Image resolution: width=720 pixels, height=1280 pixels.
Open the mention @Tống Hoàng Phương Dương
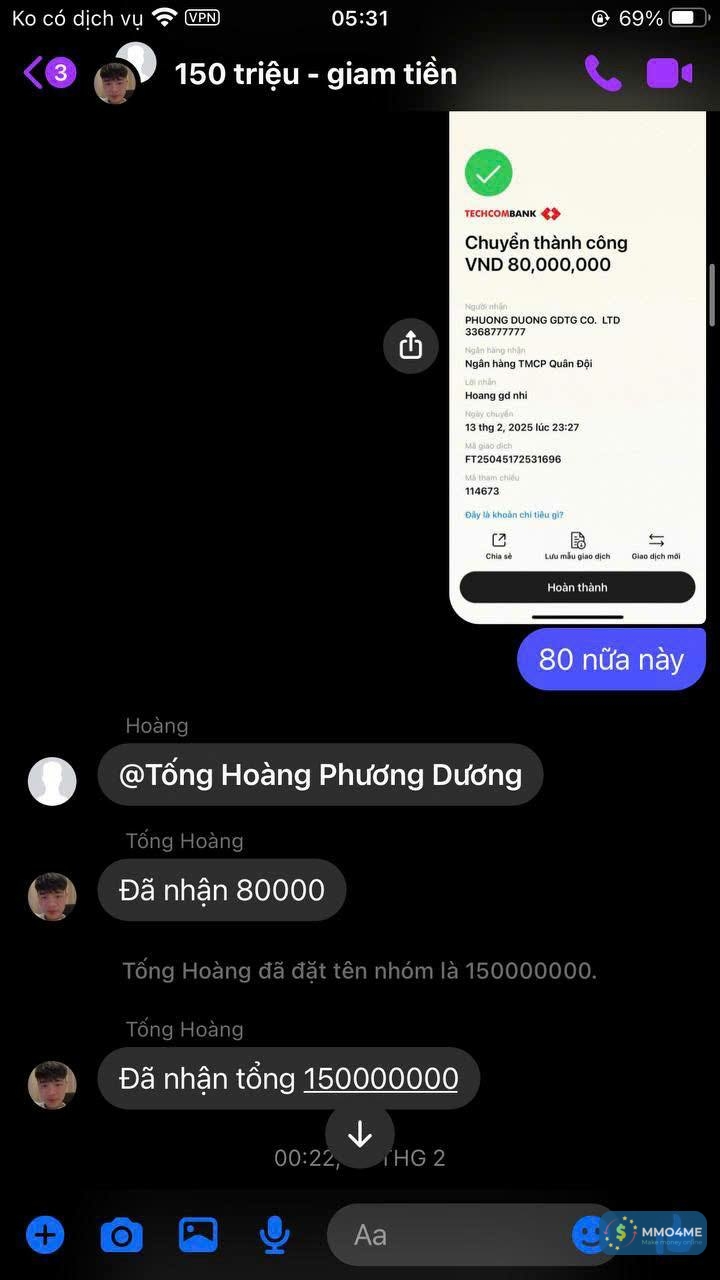point(320,775)
